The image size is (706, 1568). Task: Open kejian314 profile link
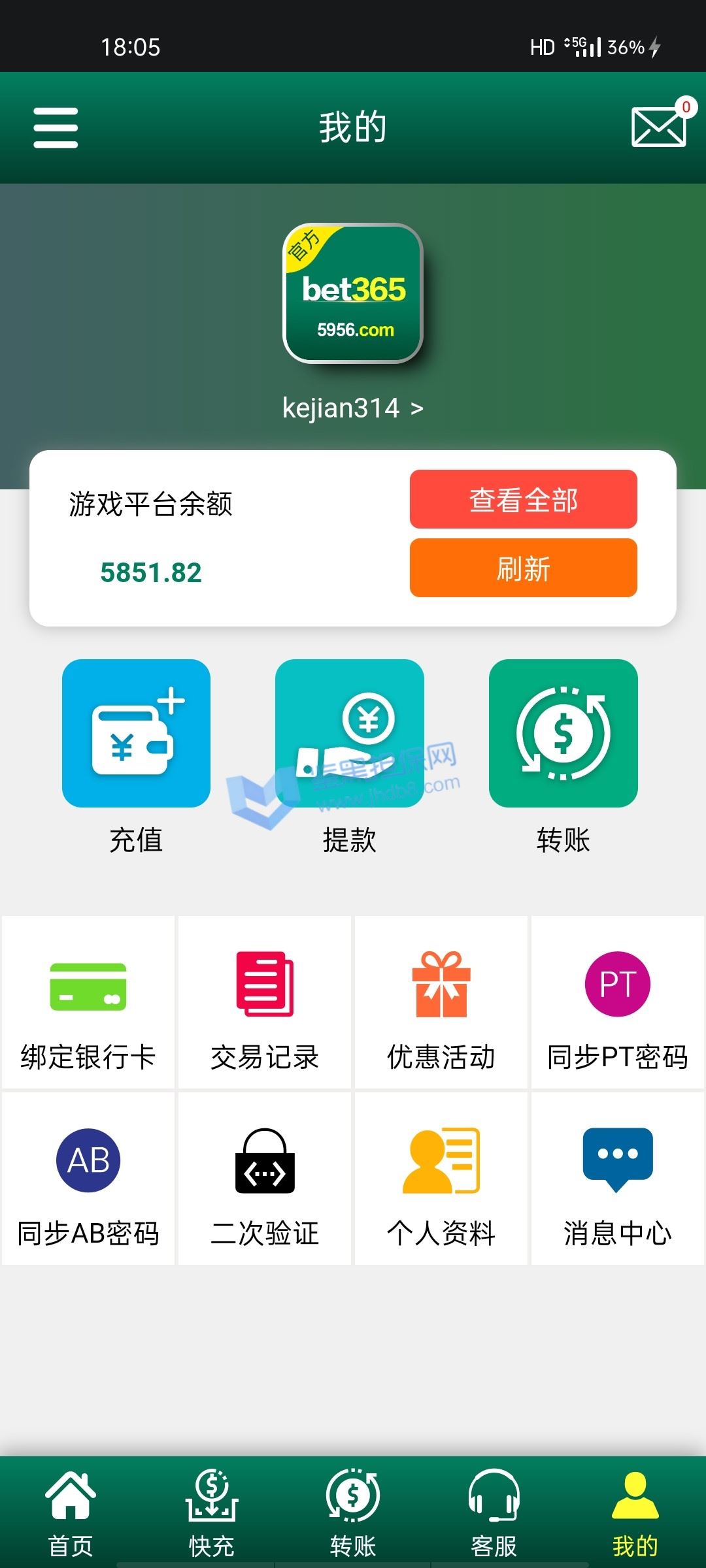[x=352, y=408]
